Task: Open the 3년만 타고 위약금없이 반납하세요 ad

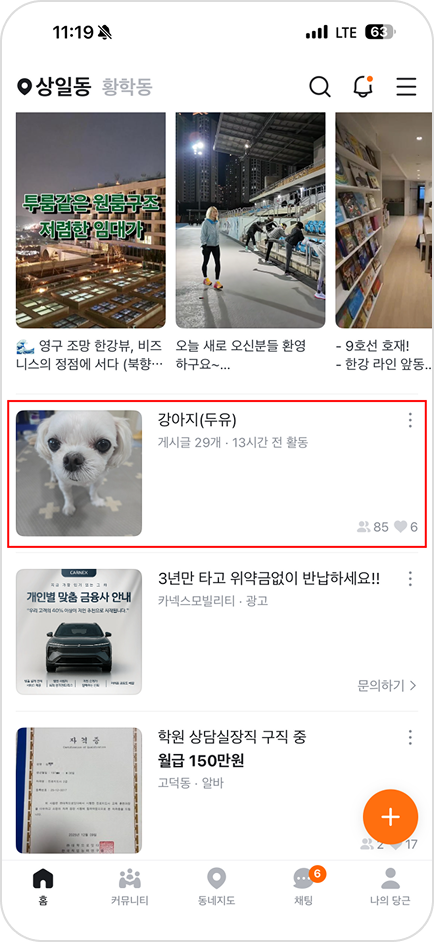Action: click(217, 631)
